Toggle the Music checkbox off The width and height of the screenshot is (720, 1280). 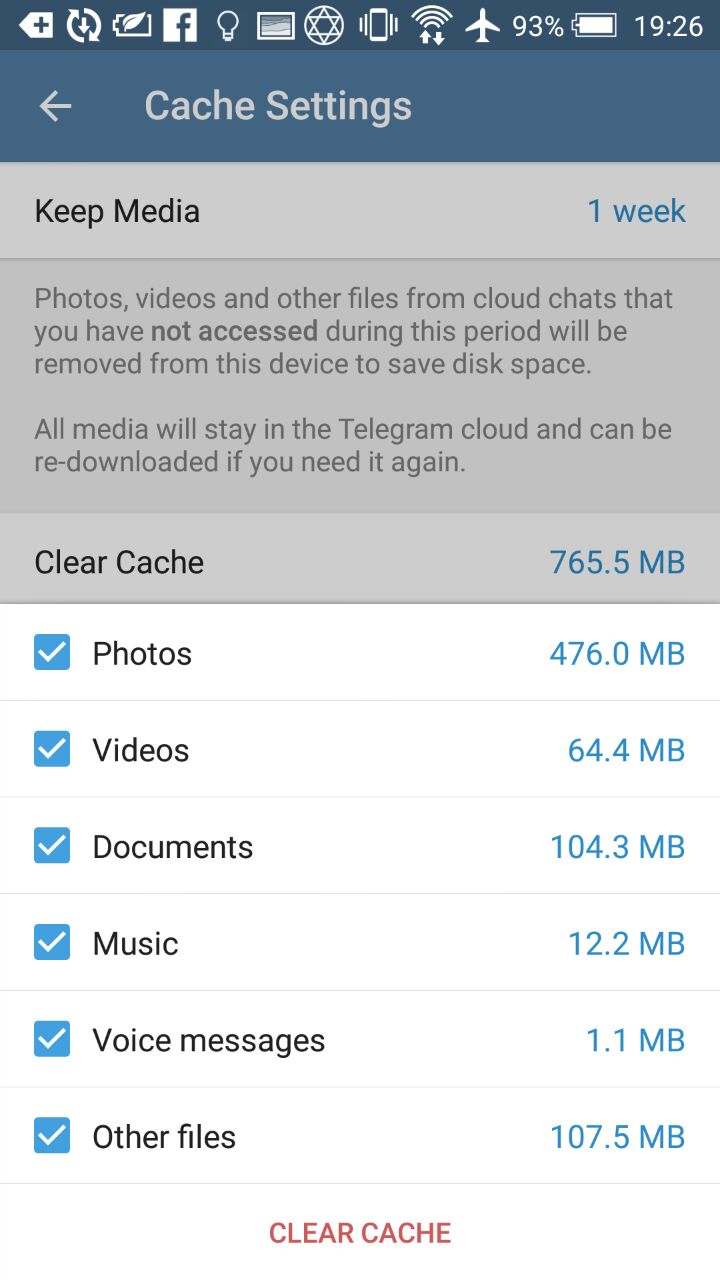click(x=52, y=943)
